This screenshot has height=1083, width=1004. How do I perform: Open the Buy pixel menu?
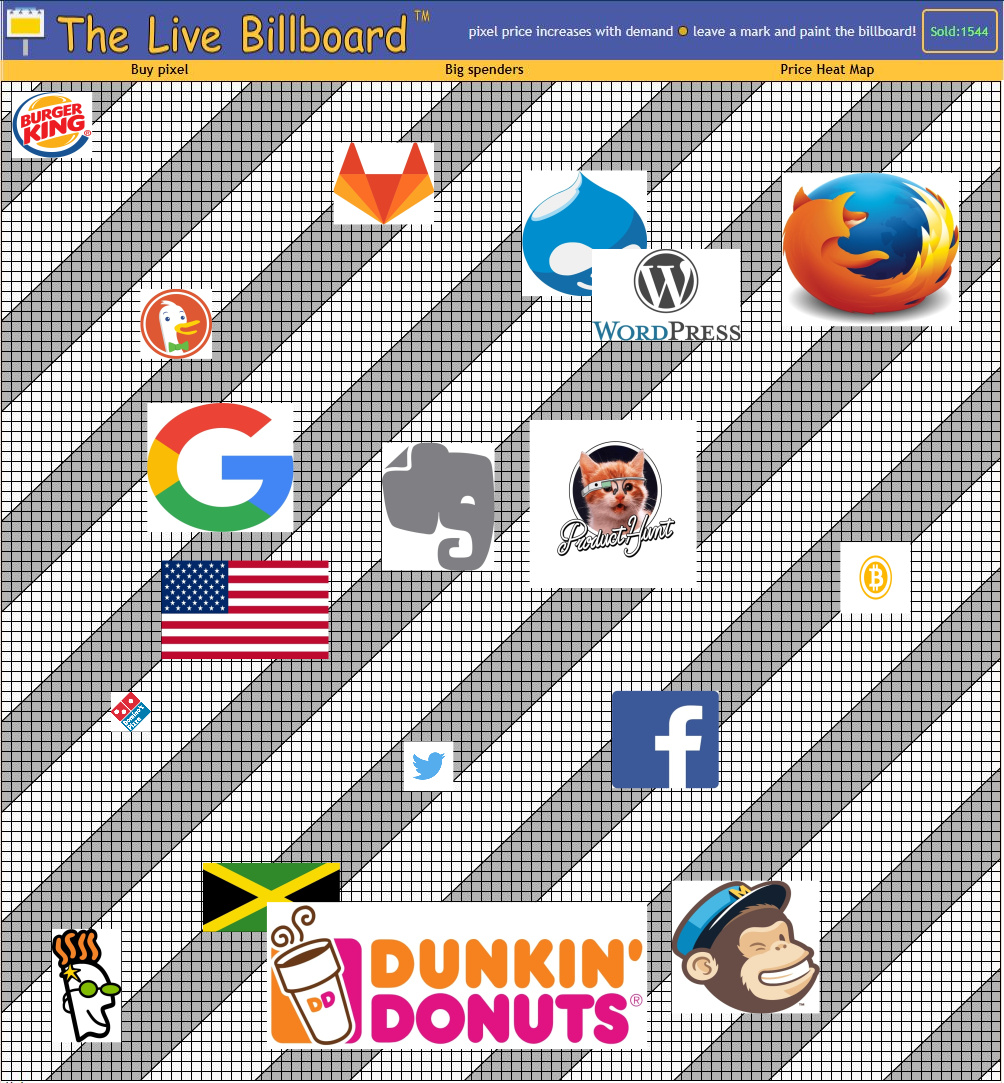point(159,70)
